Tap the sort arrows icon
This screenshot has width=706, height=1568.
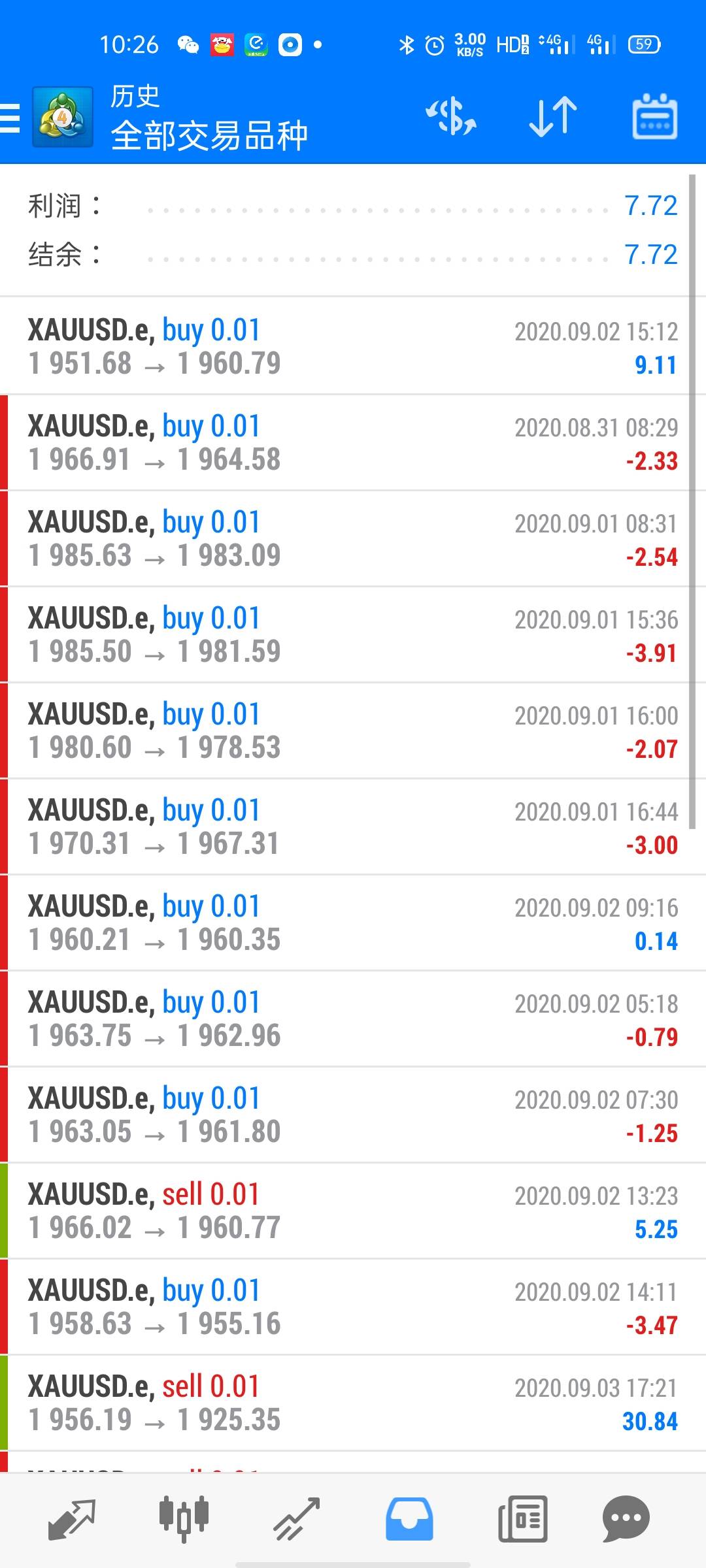point(553,118)
